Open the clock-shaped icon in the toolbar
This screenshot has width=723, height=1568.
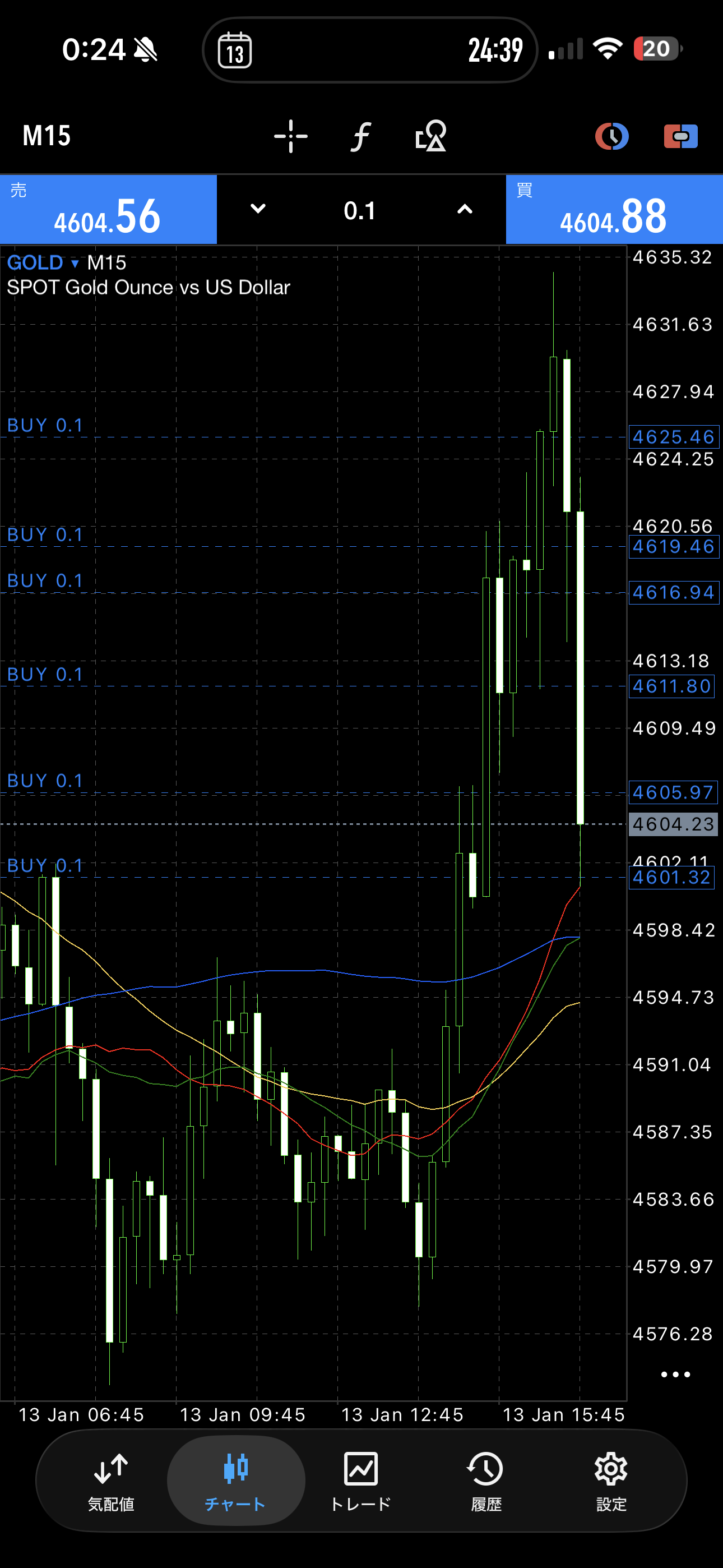tap(611, 136)
